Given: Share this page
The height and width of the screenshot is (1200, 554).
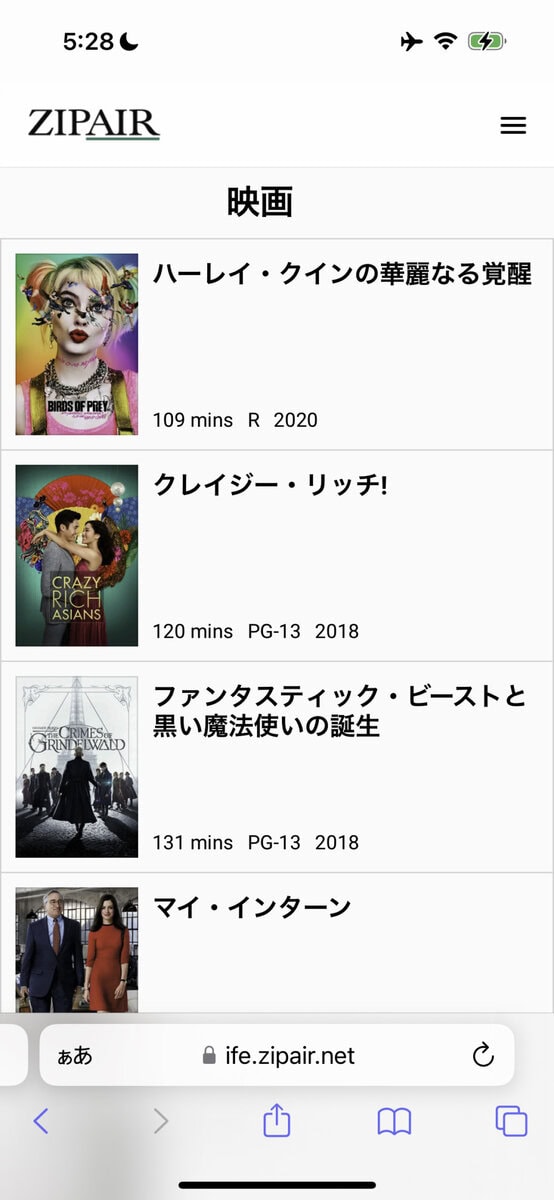Looking at the screenshot, I should (x=277, y=1120).
